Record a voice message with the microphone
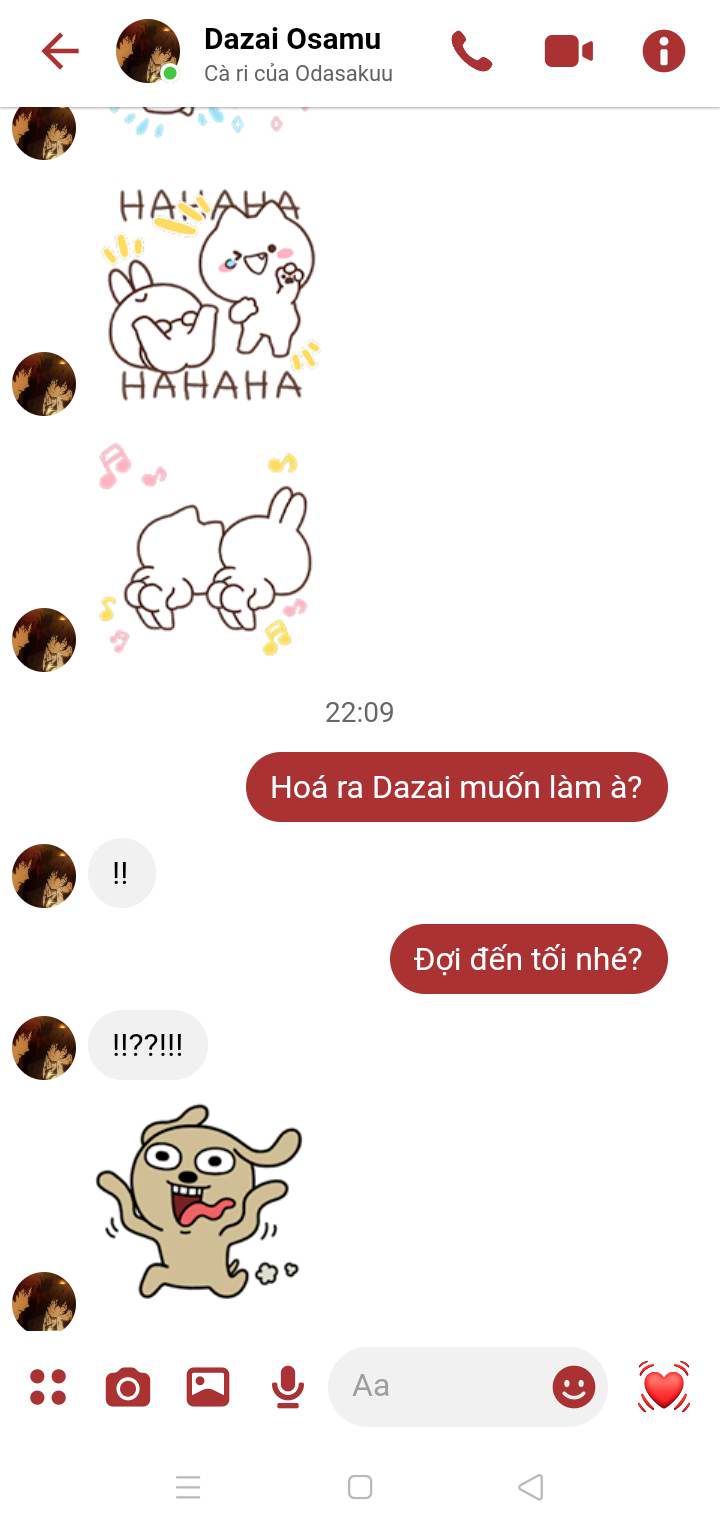720x1531 pixels. click(288, 1387)
